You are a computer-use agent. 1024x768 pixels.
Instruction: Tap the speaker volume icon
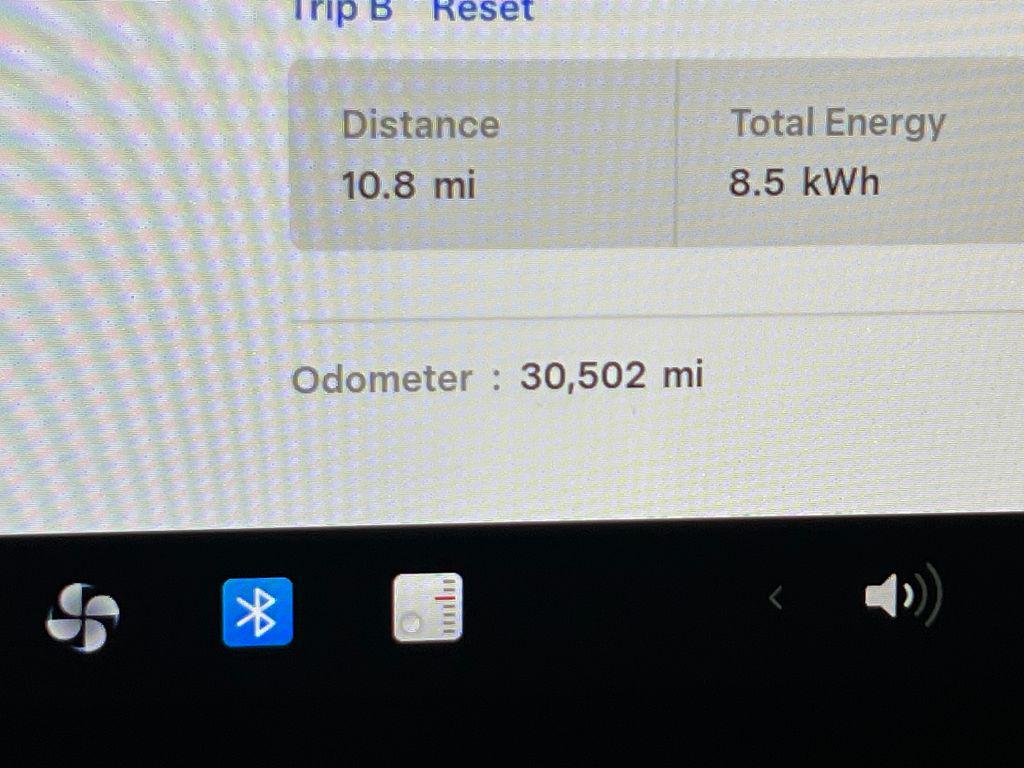(x=902, y=596)
